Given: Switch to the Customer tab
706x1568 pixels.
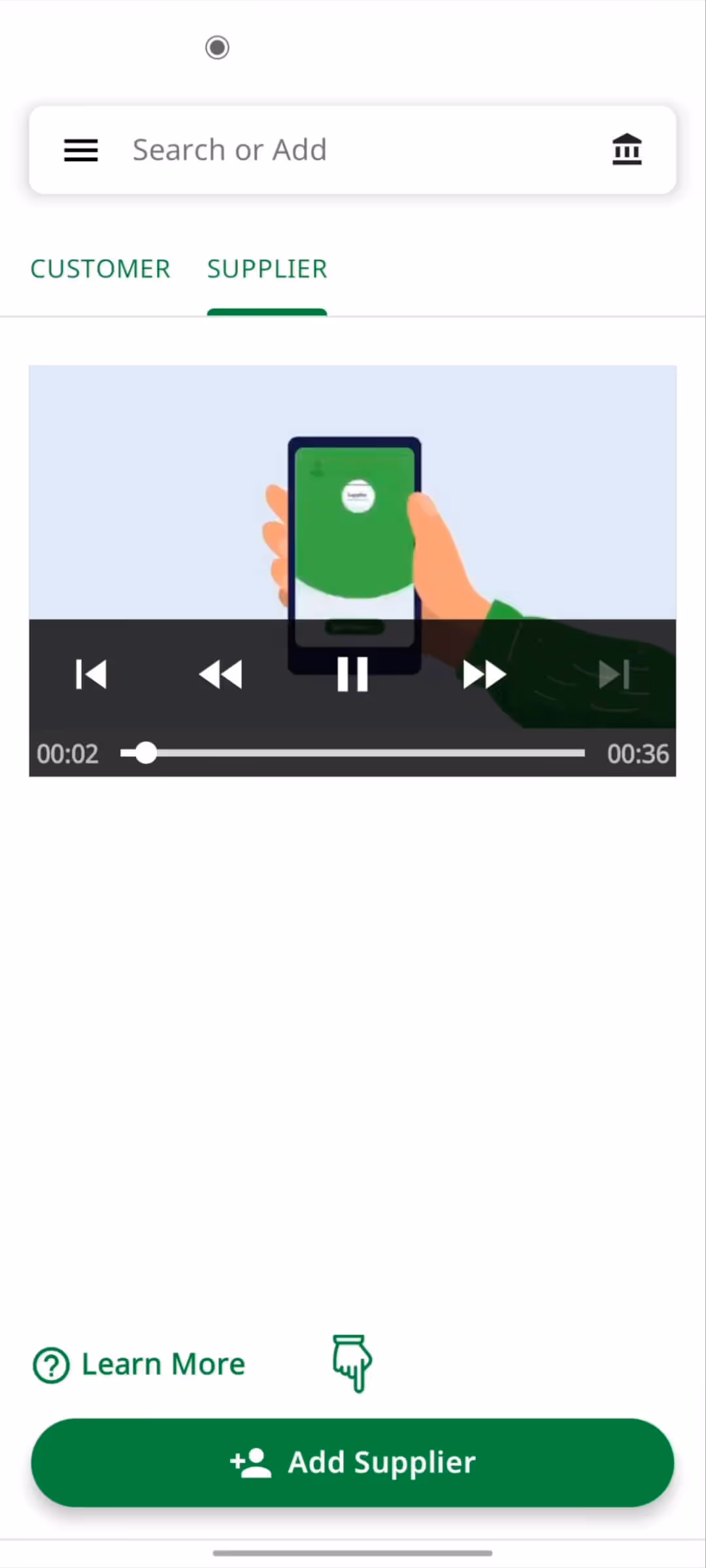Looking at the screenshot, I should coord(100,269).
